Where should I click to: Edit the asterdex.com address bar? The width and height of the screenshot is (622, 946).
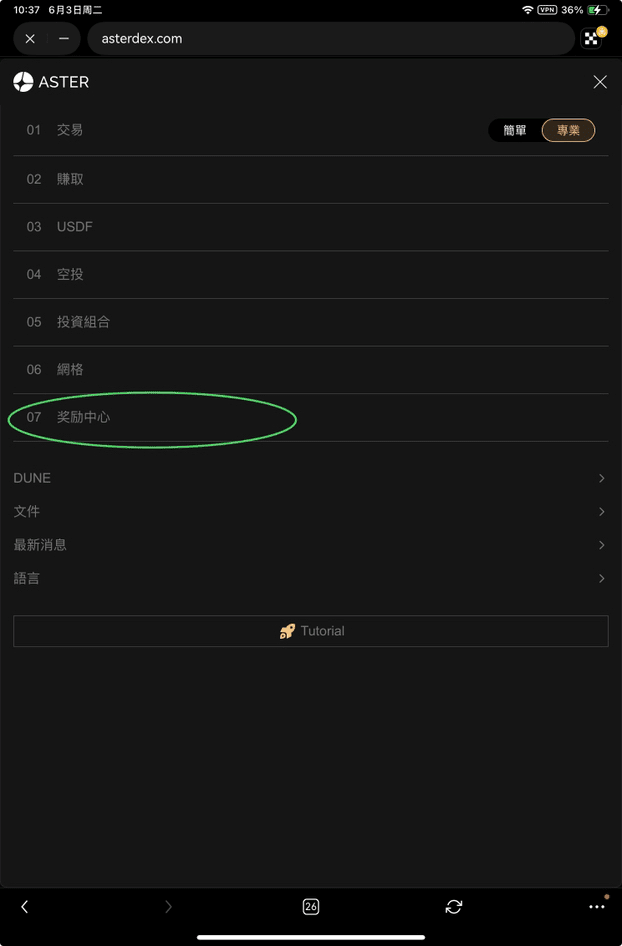coord(330,38)
